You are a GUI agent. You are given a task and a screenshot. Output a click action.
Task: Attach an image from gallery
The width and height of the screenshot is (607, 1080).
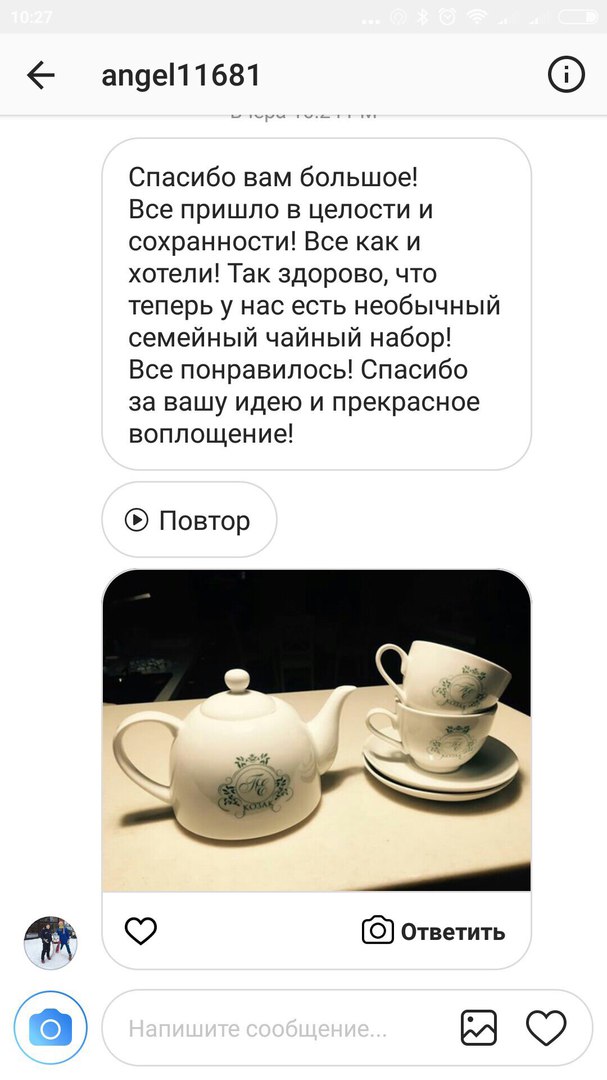(x=478, y=1028)
